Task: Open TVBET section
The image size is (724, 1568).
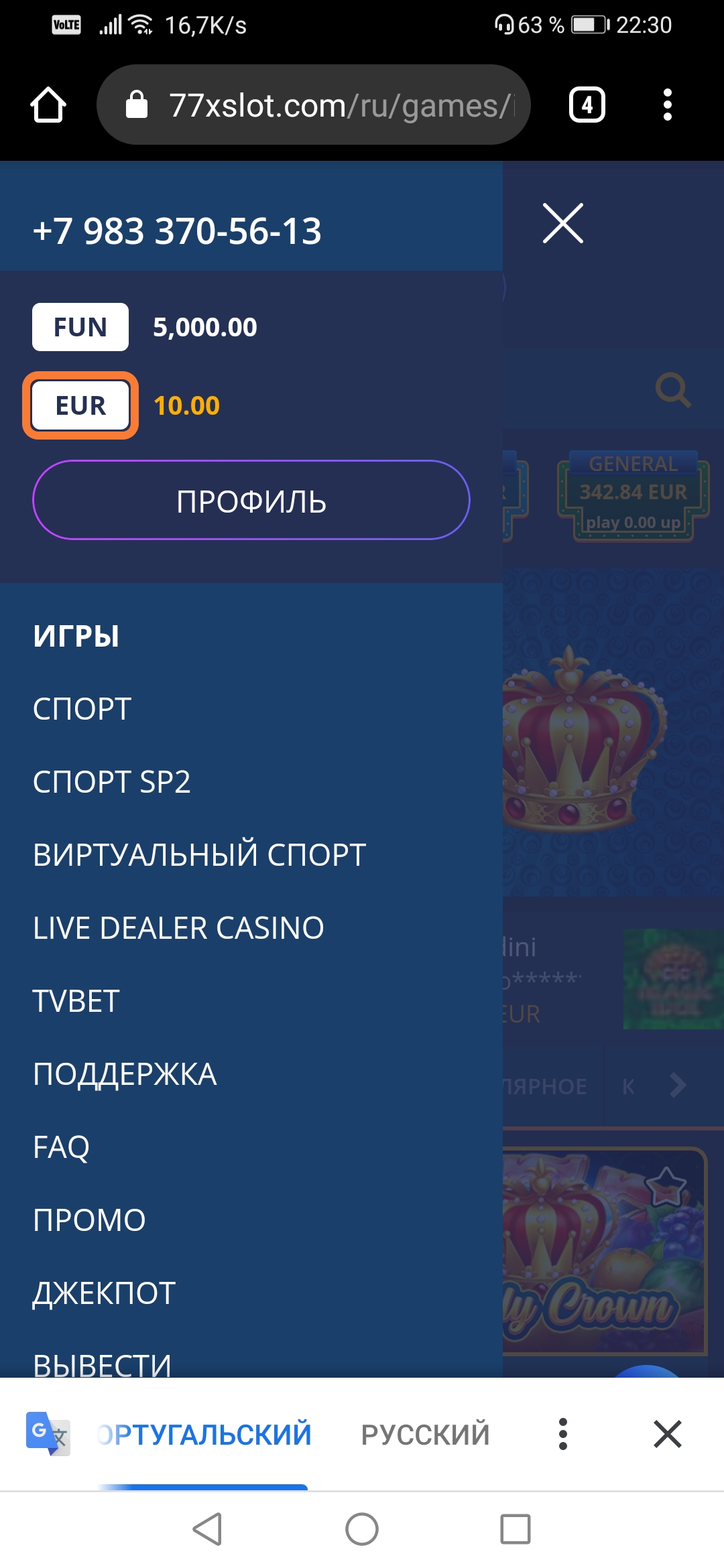Action: 76,1001
